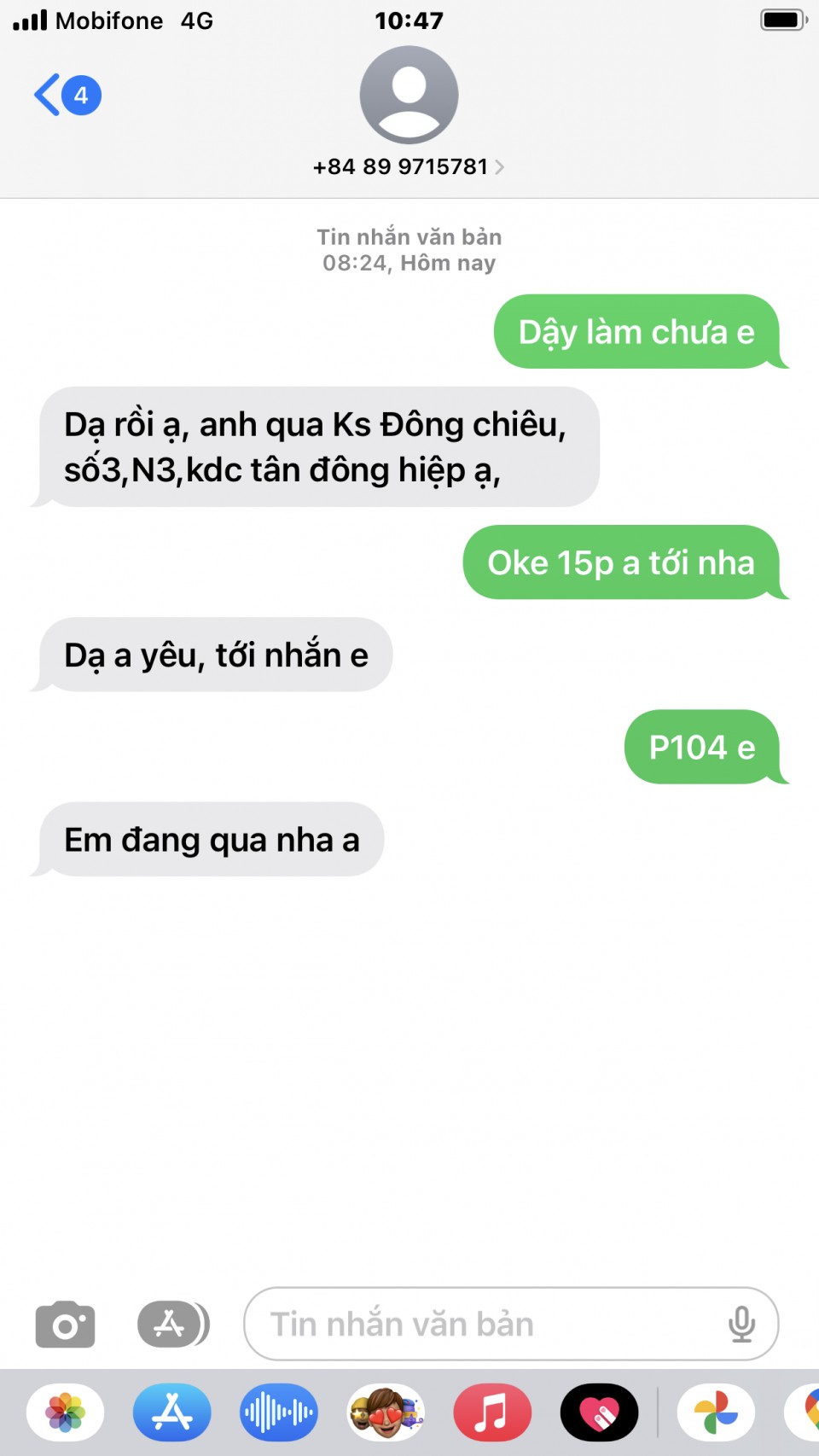Image resolution: width=819 pixels, height=1456 pixels.
Task: Open the audio message waveform app
Action: [279, 1412]
